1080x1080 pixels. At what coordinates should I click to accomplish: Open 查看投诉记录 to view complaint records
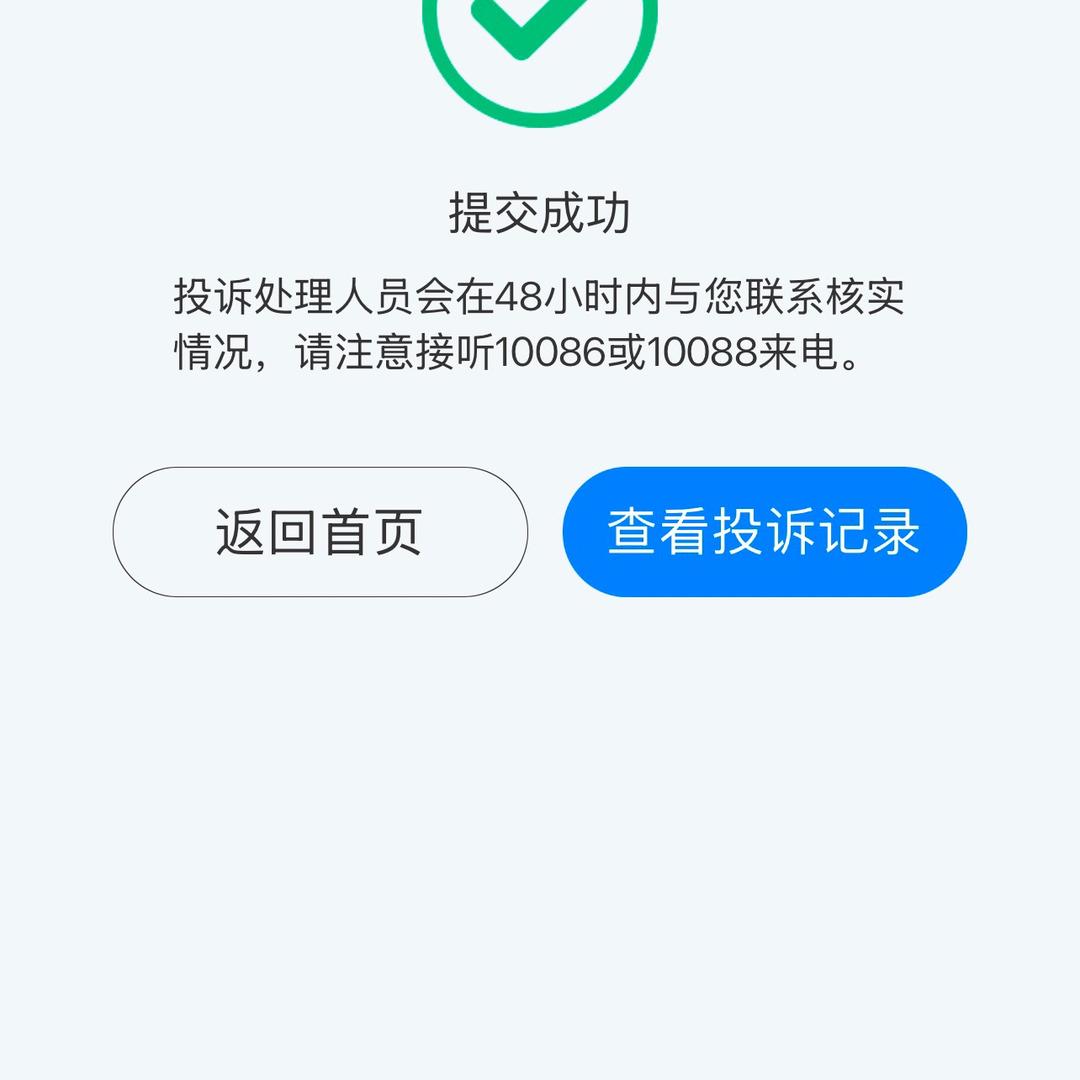click(764, 532)
